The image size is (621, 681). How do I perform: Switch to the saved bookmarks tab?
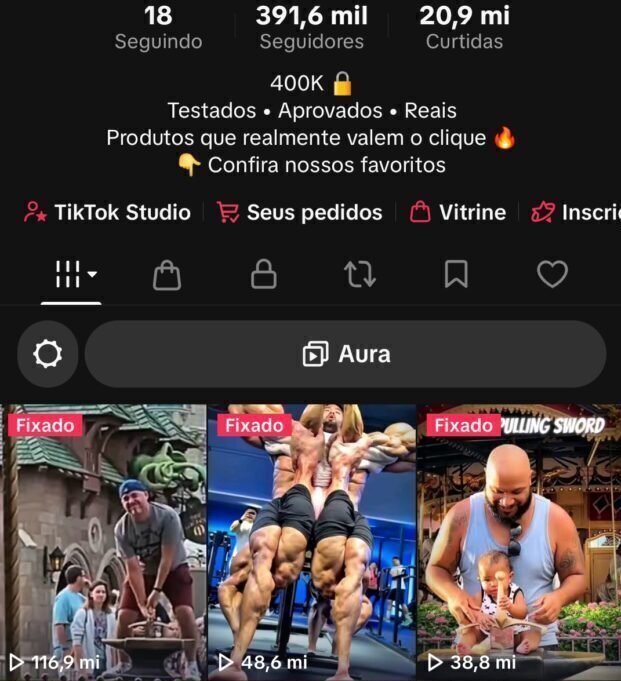point(456,275)
